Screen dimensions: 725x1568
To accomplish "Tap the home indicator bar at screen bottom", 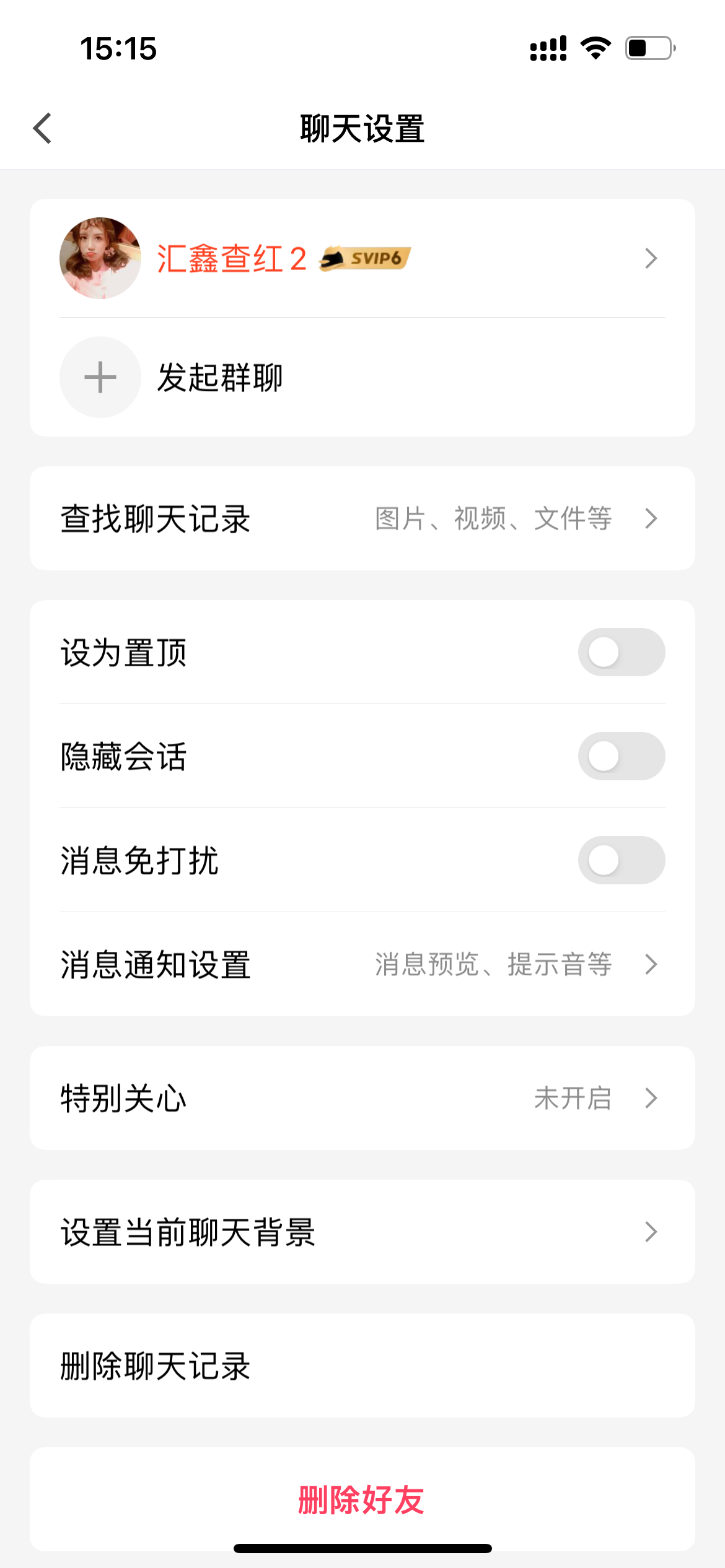I will tap(362, 1547).
